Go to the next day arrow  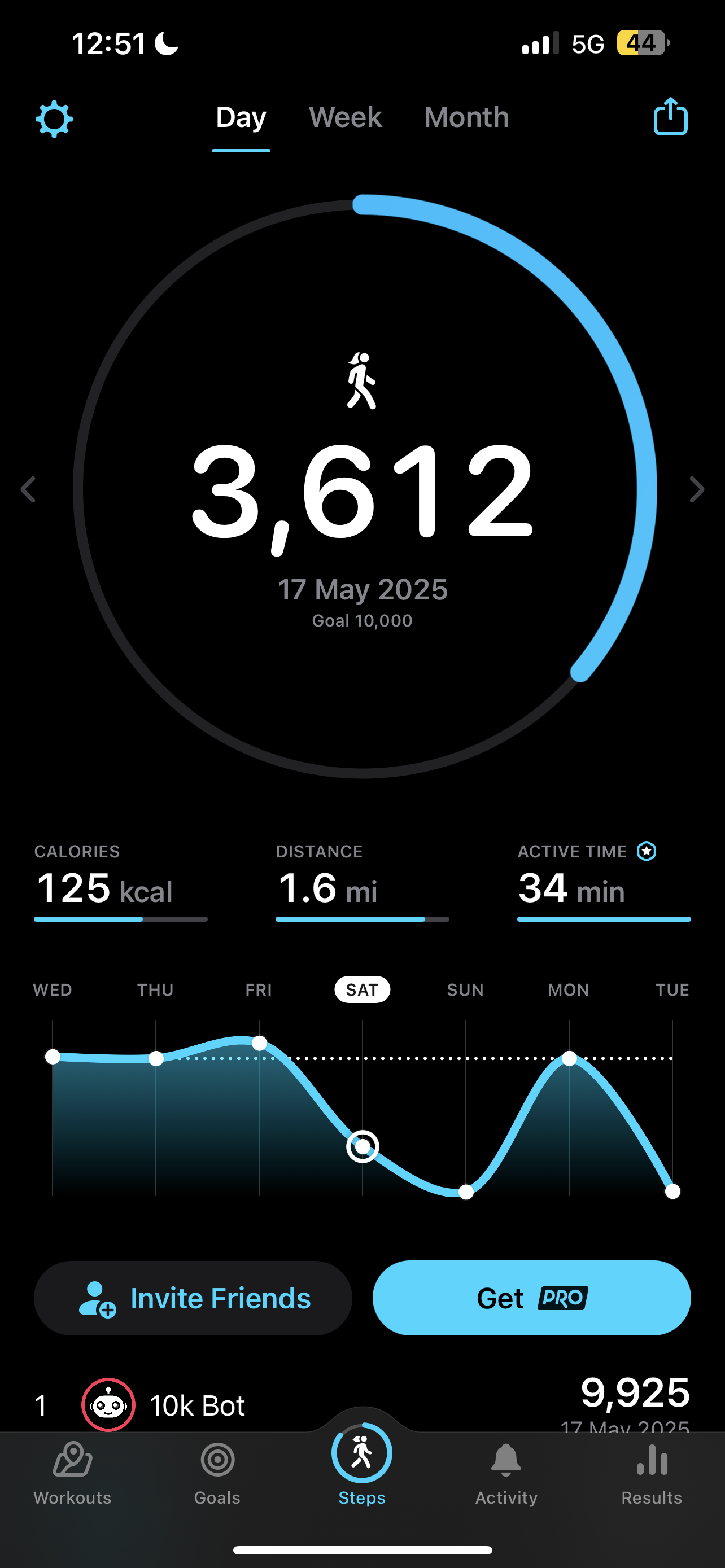(x=697, y=489)
